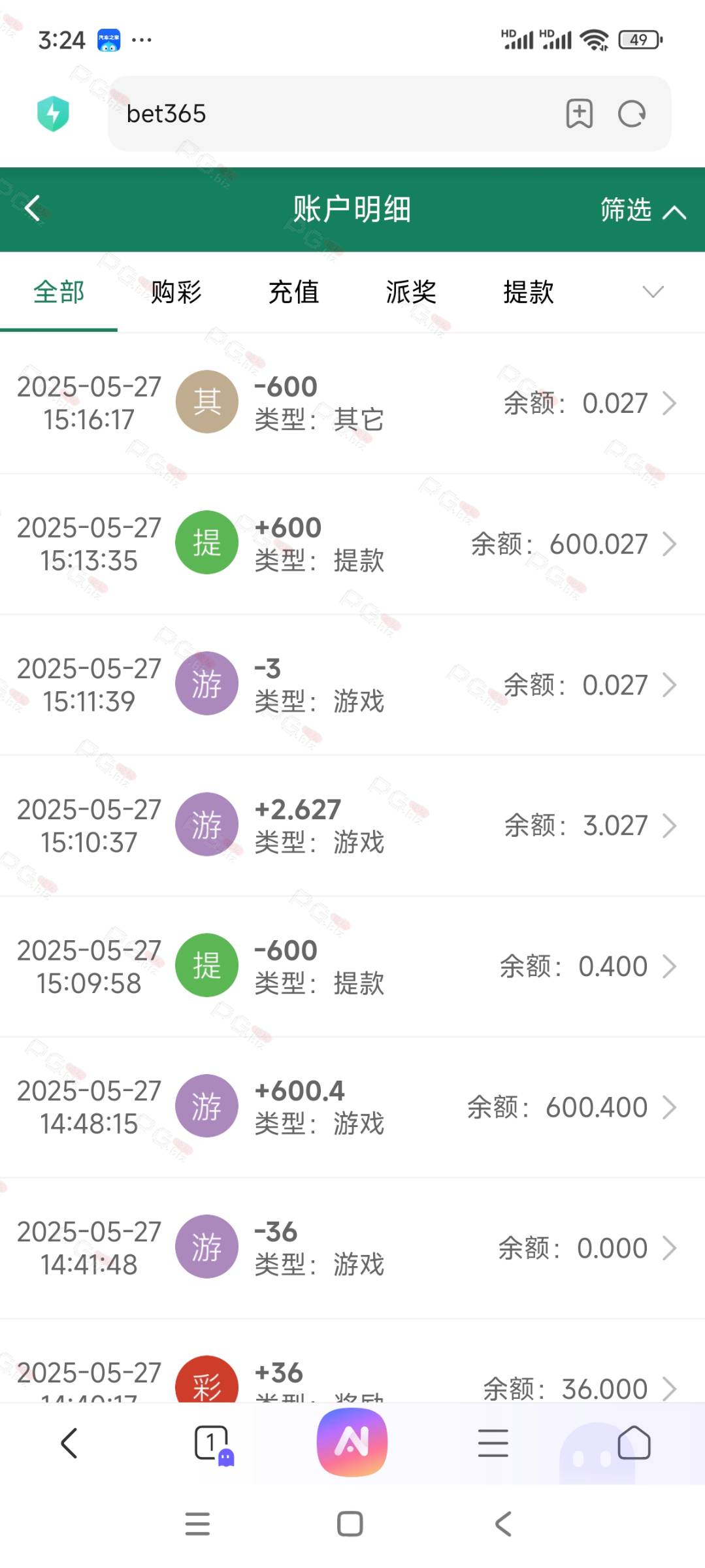View the -3 游戏 record details
Image resolution: width=705 pixels, height=1568 pixels.
352,685
